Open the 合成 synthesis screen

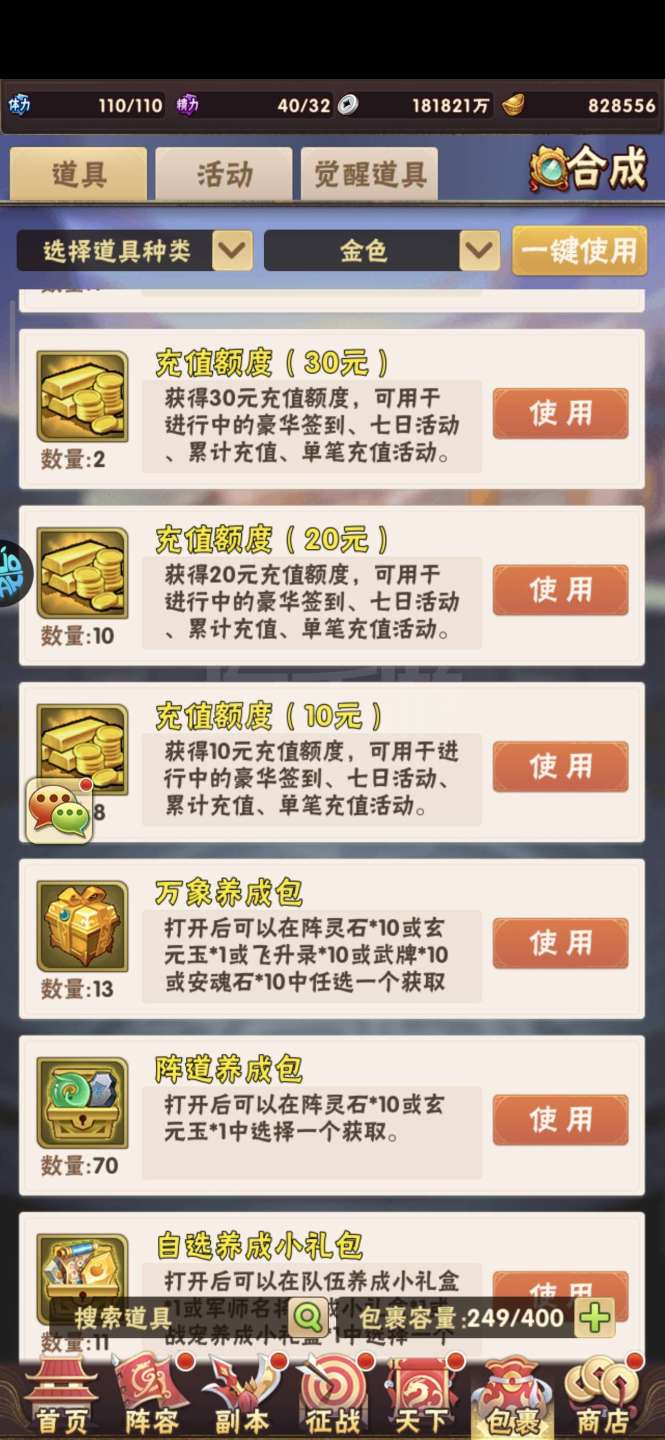pyautogui.click(x=589, y=170)
